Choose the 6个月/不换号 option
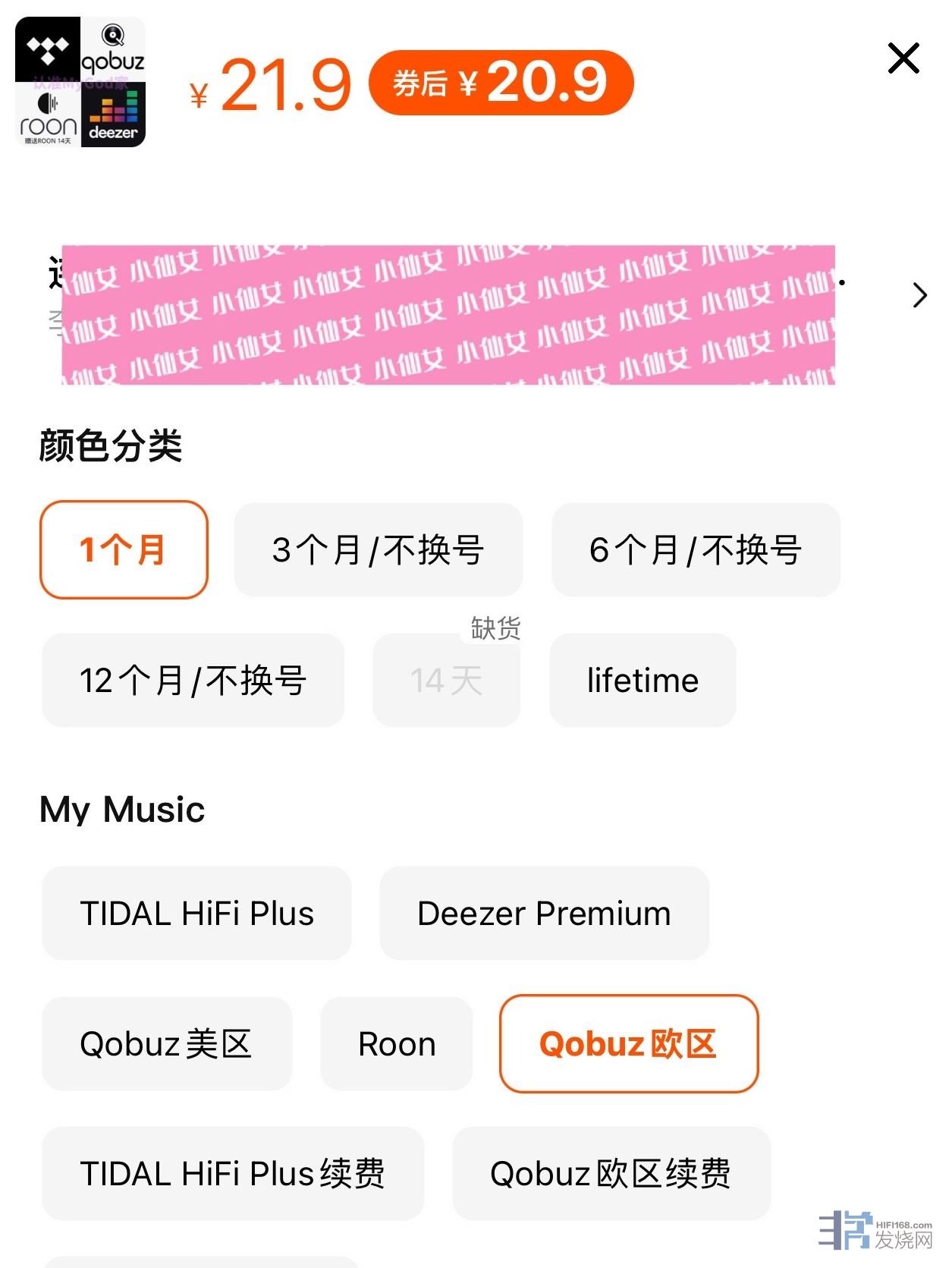This screenshot has height=1268, width=952. (x=696, y=550)
